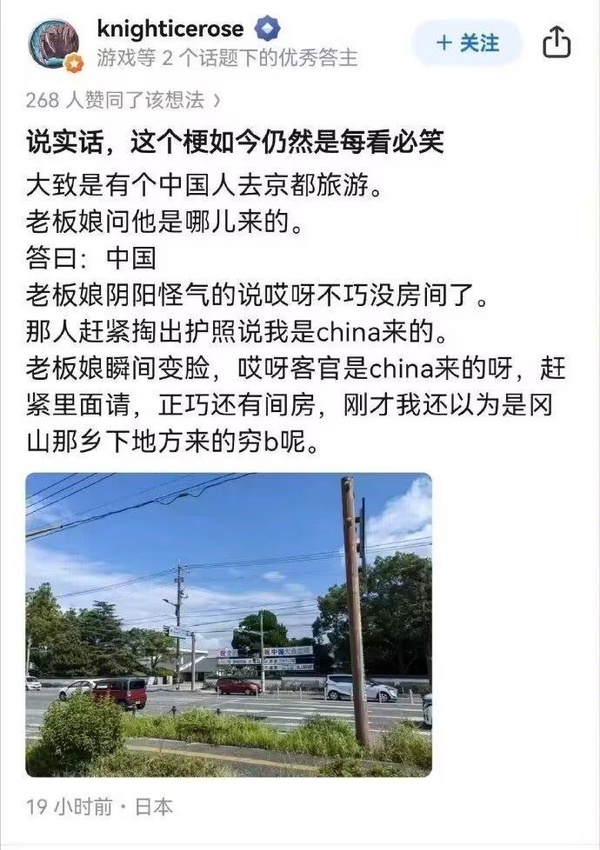Viewport: 600px width, 850px height.
Task: Follow knighticerose with the 关注 button
Action: (468, 43)
